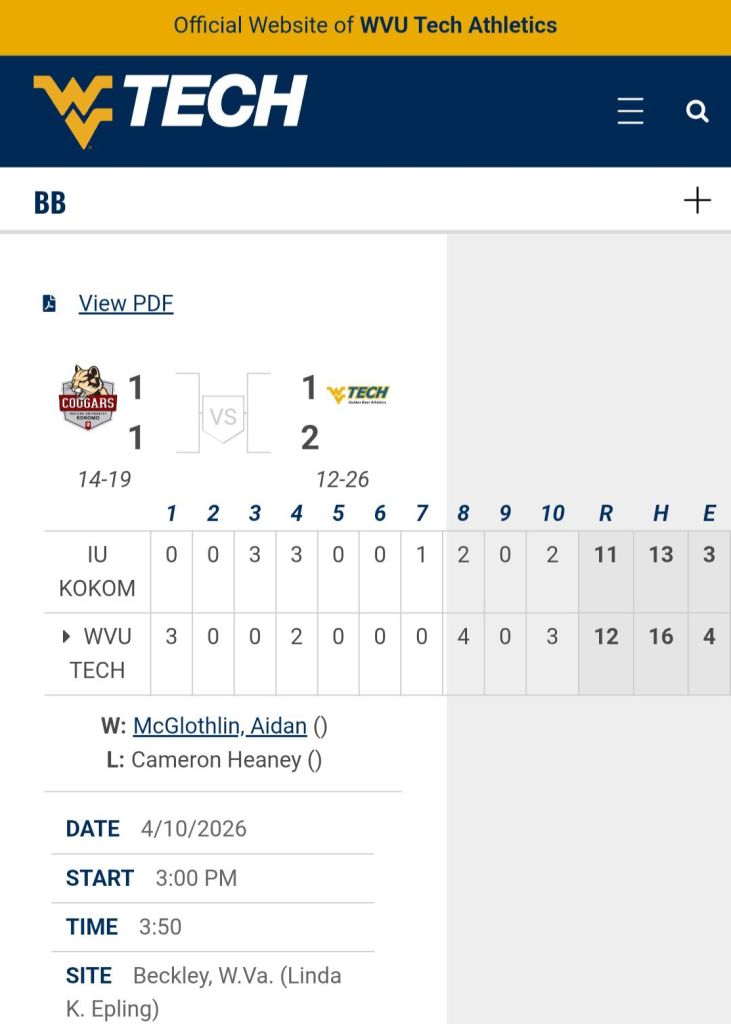The width and height of the screenshot is (731, 1024).
Task: Open the hamburger navigation menu
Action: click(630, 111)
